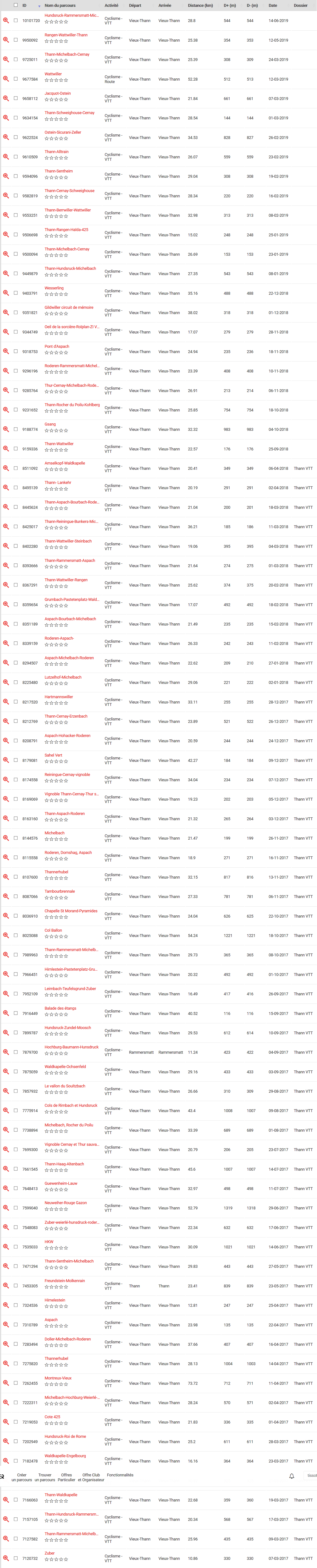Open the Amselkopf-Waldkapelle route
The image size is (317, 1568).
point(65,463)
